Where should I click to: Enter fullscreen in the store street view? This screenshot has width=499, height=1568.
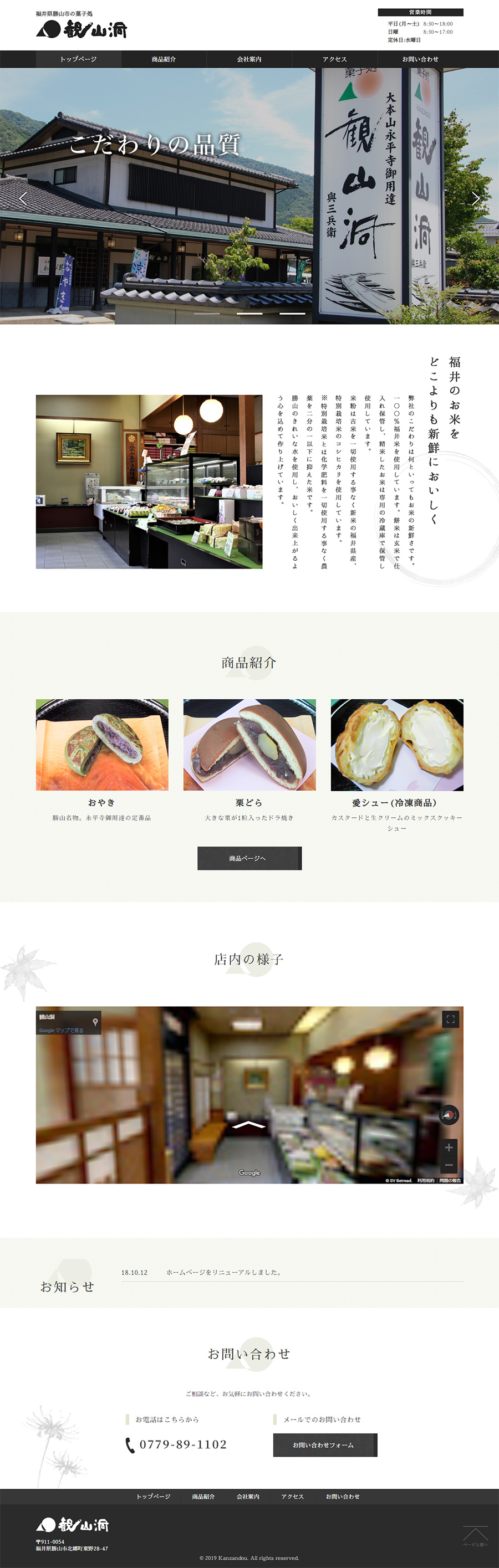(x=450, y=1019)
